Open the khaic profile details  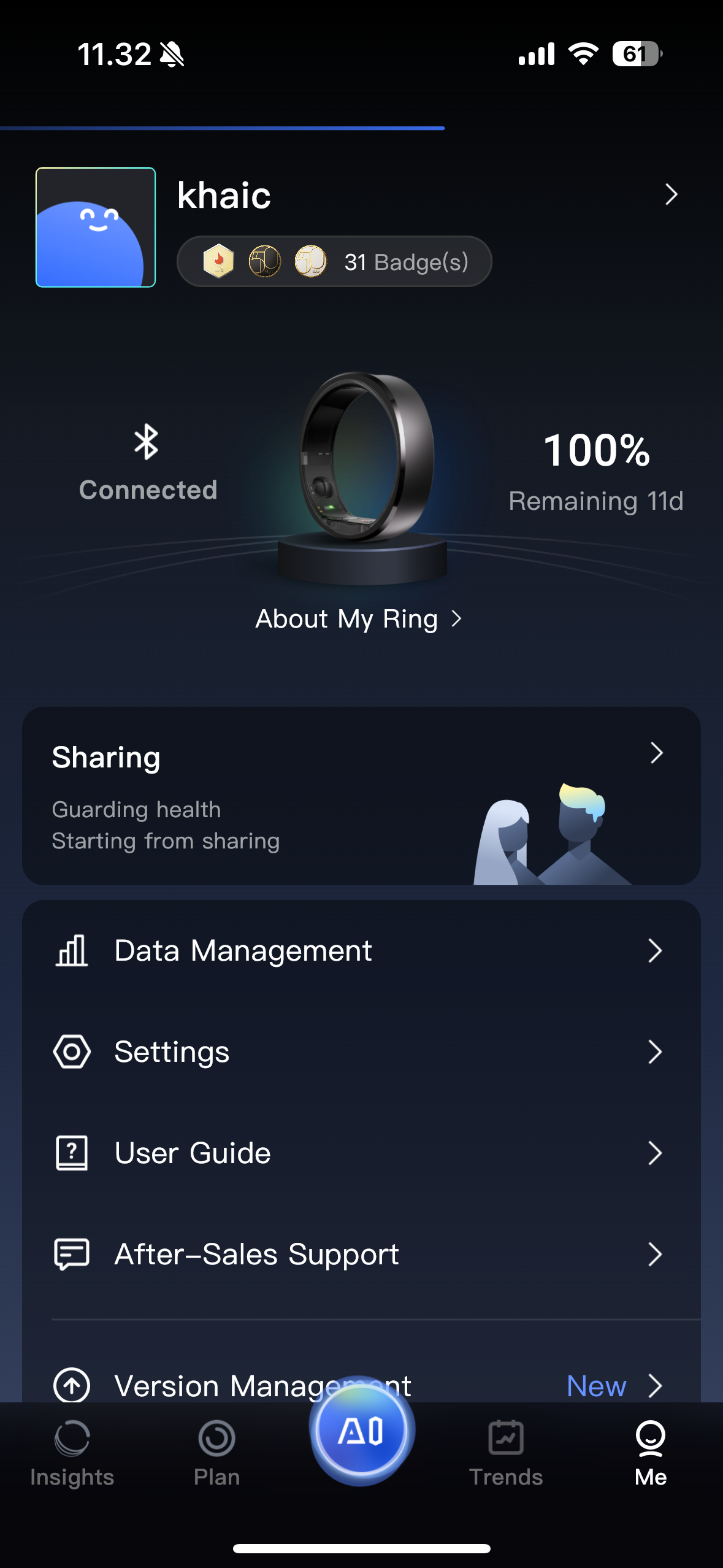point(671,195)
